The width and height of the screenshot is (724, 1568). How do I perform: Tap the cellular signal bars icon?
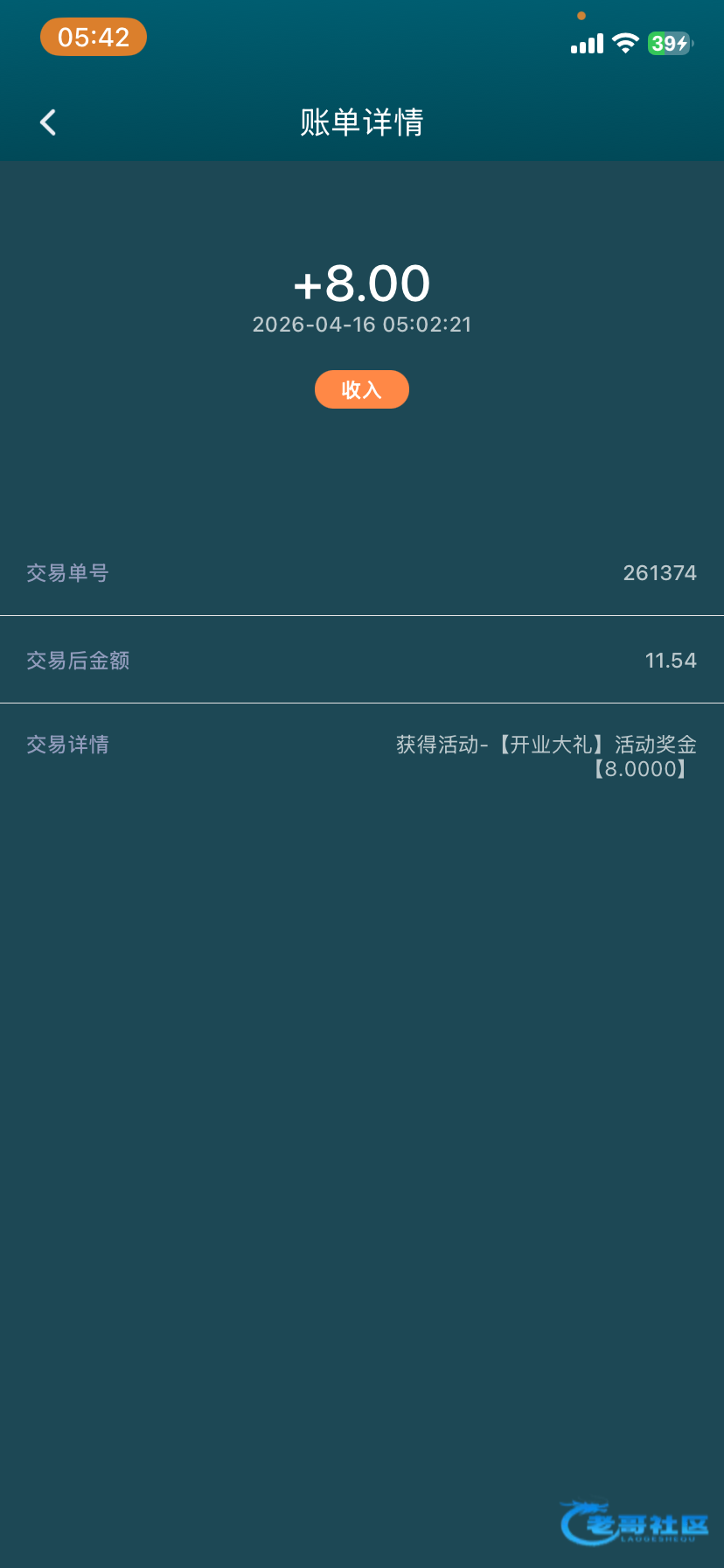(585, 43)
